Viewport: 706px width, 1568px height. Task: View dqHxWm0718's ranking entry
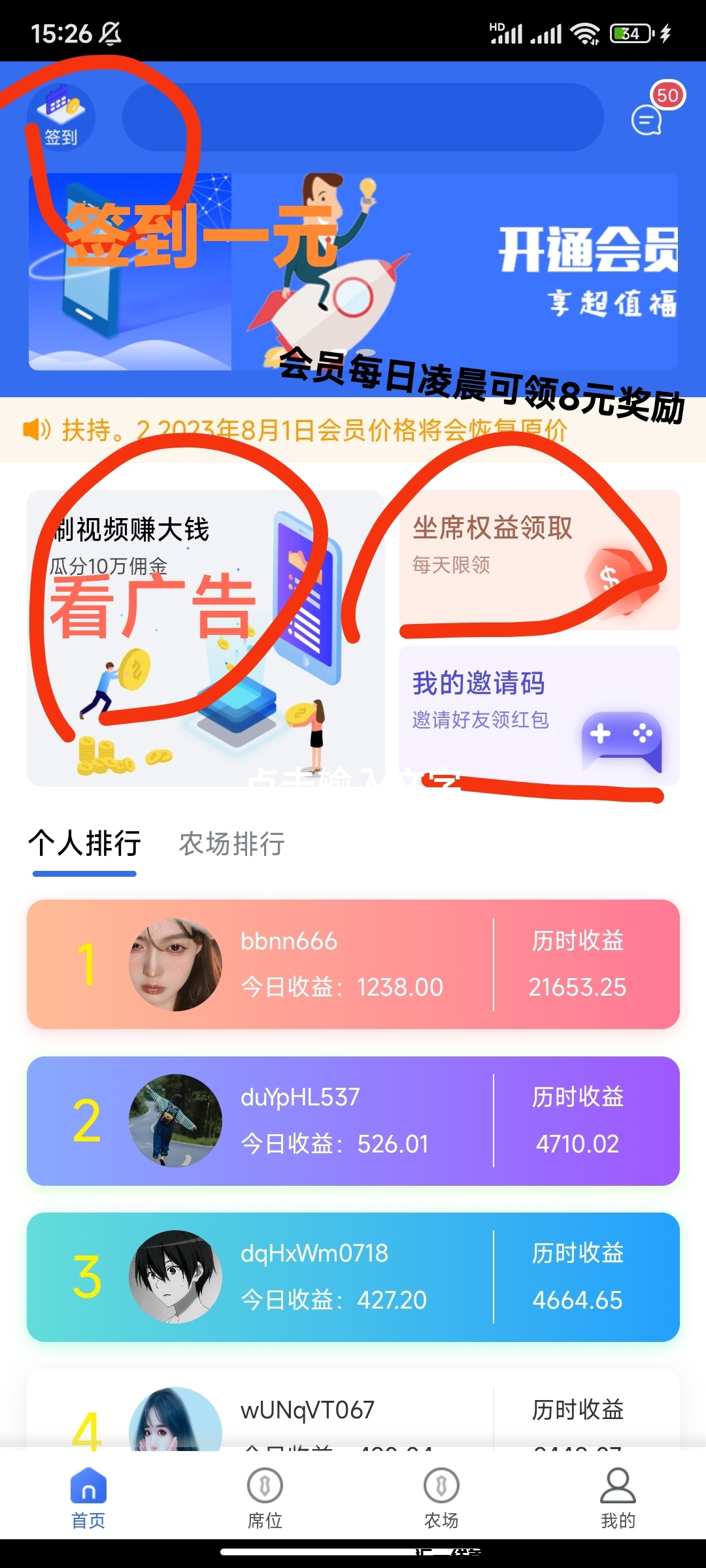353,1277
